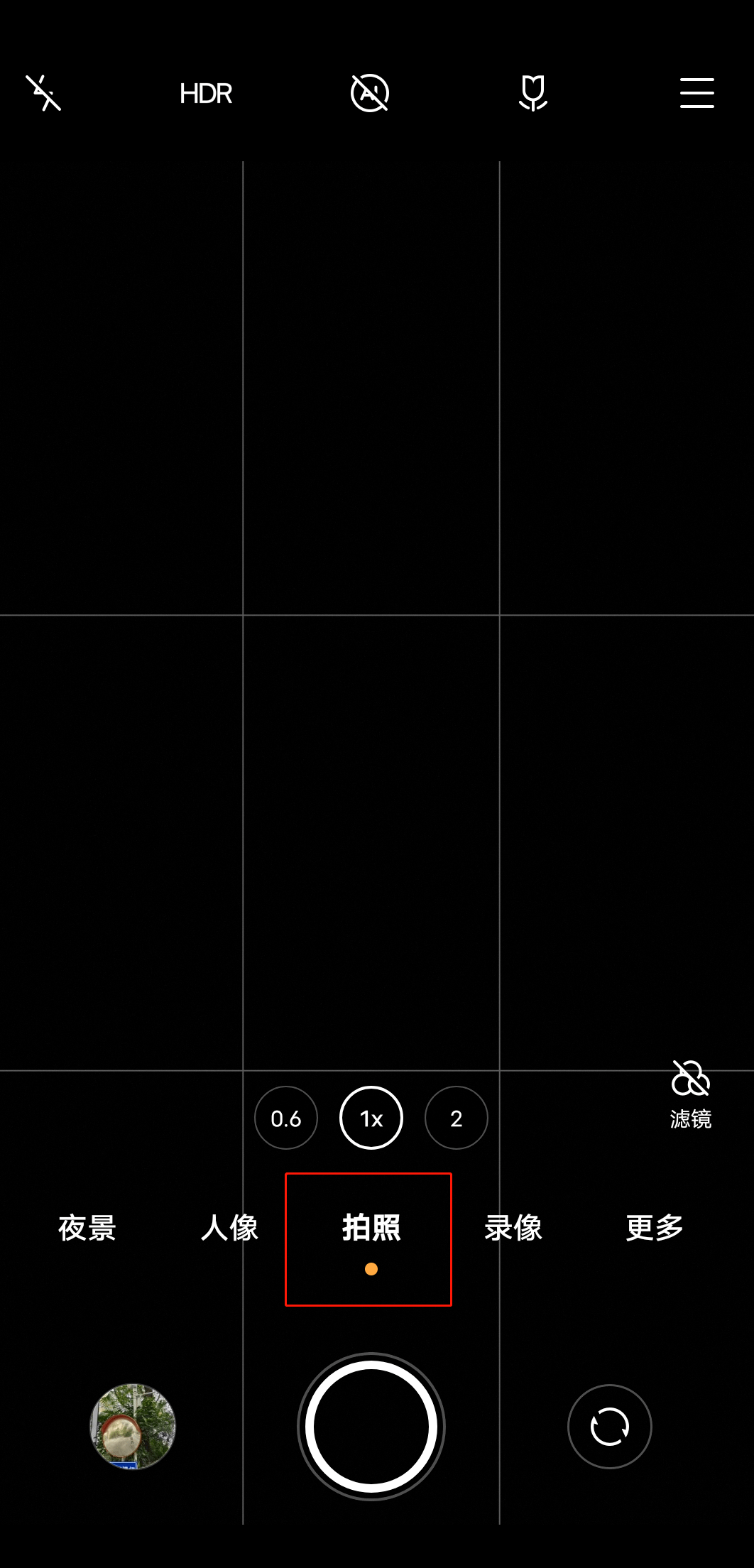Open the last photo thumbnail
The height and width of the screenshot is (1568, 754).
point(133,1426)
